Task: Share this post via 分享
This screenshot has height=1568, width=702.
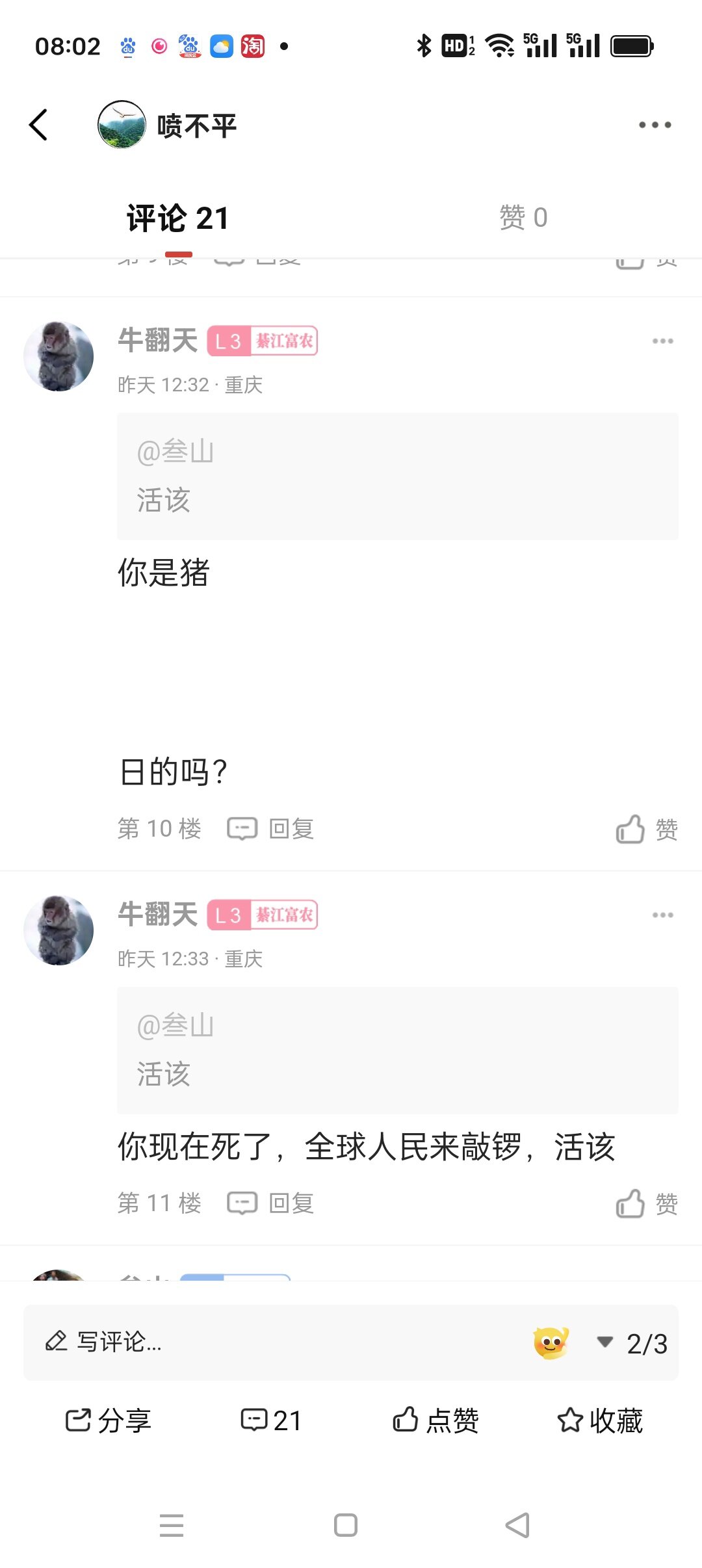Action: (x=109, y=1420)
